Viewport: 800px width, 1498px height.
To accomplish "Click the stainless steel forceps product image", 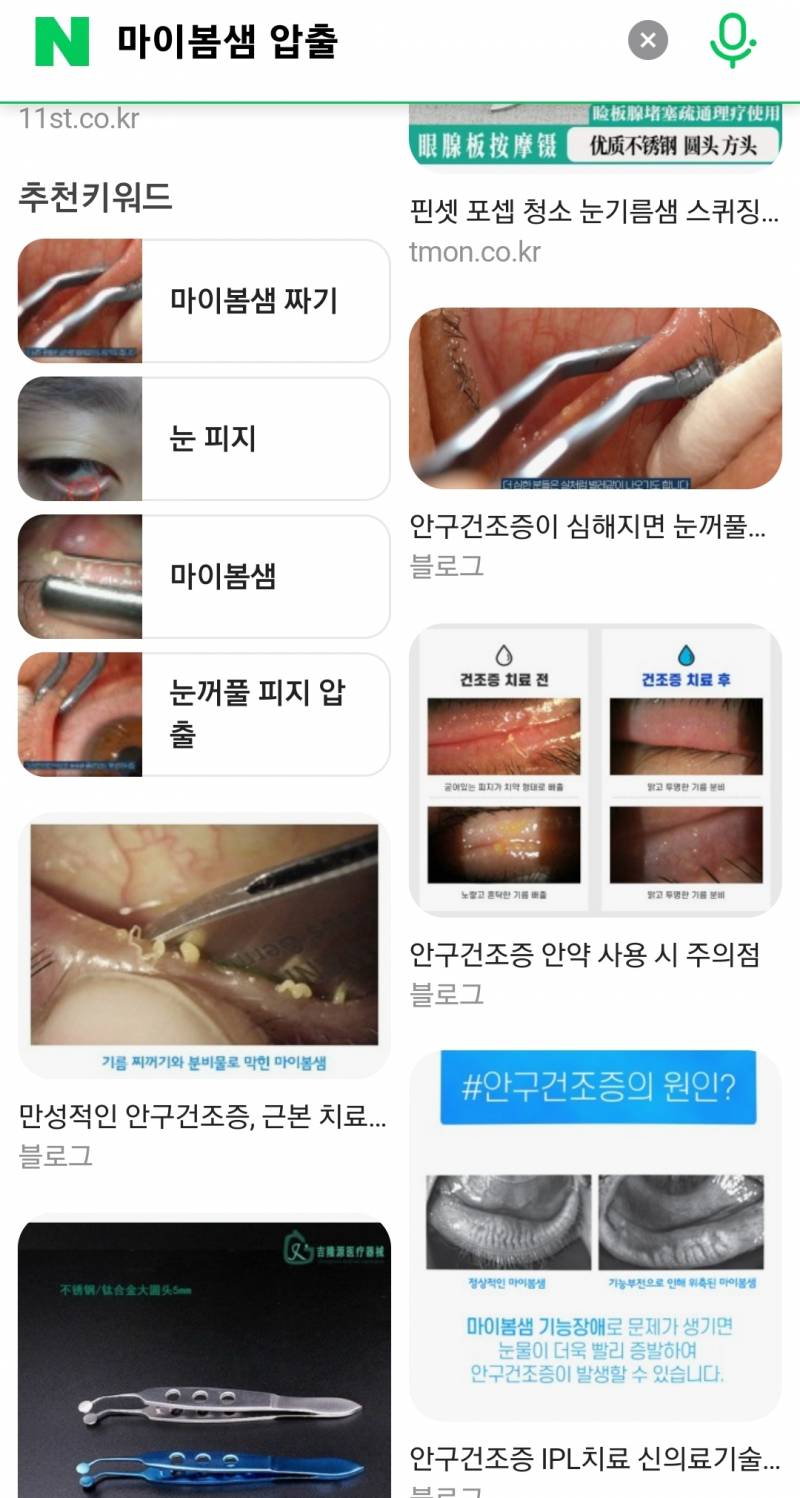I will click(x=200, y=1360).
